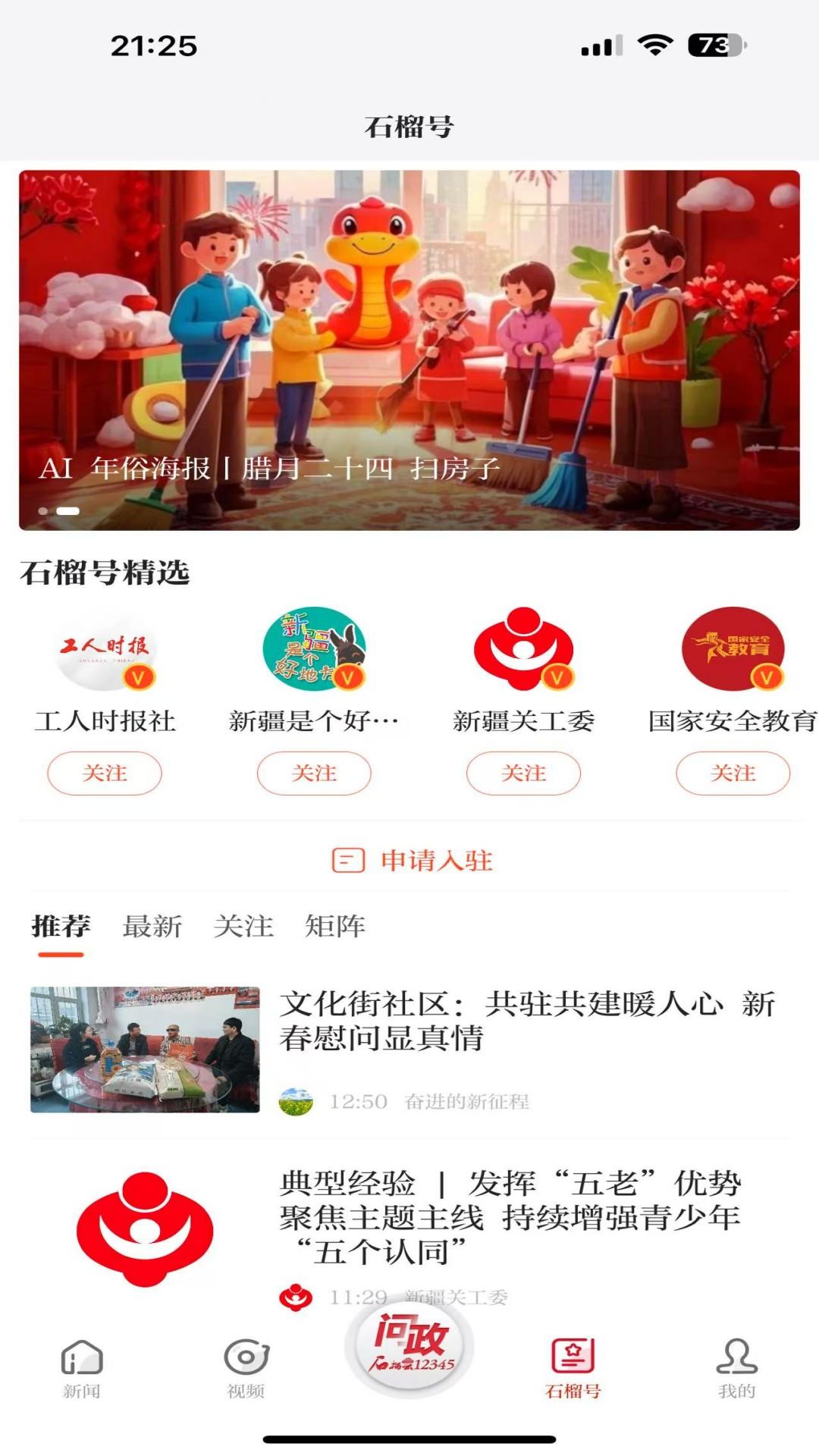Open the AI 年俗海报 banner
The width and height of the screenshot is (819, 1456).
(x=409, y=341)
